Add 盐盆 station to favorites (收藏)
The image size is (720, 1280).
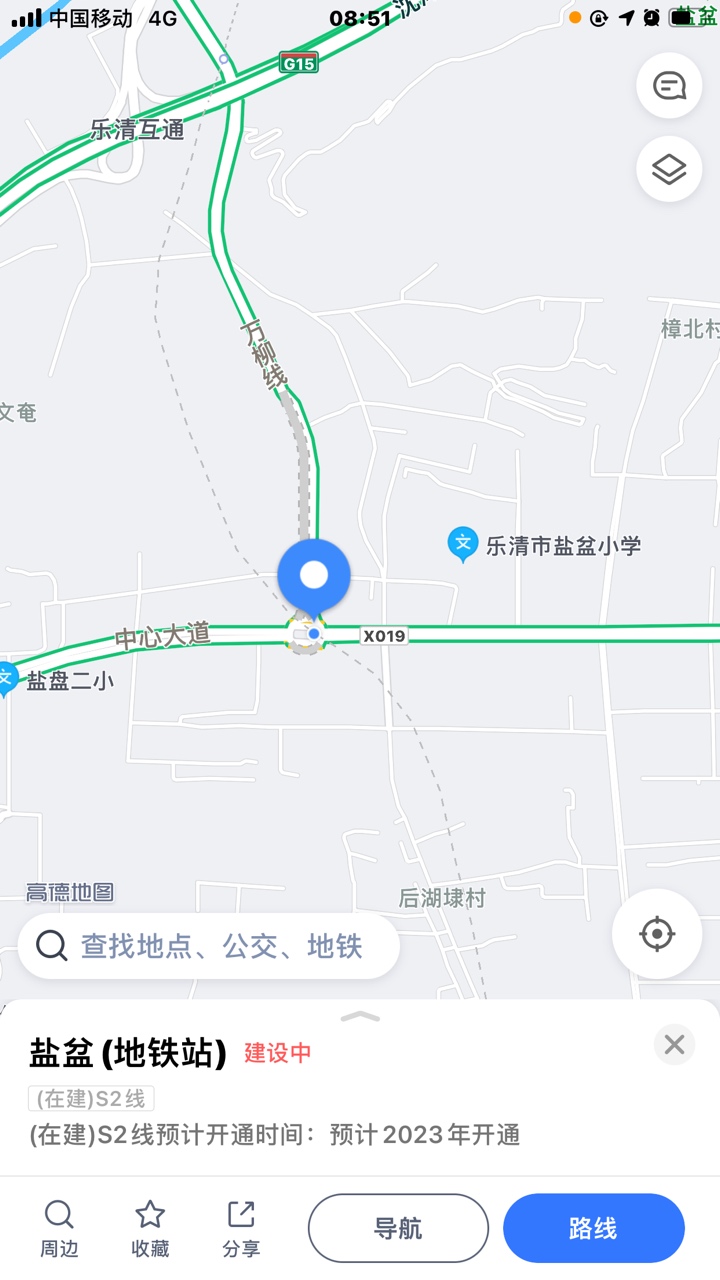tap(150, 1229)
